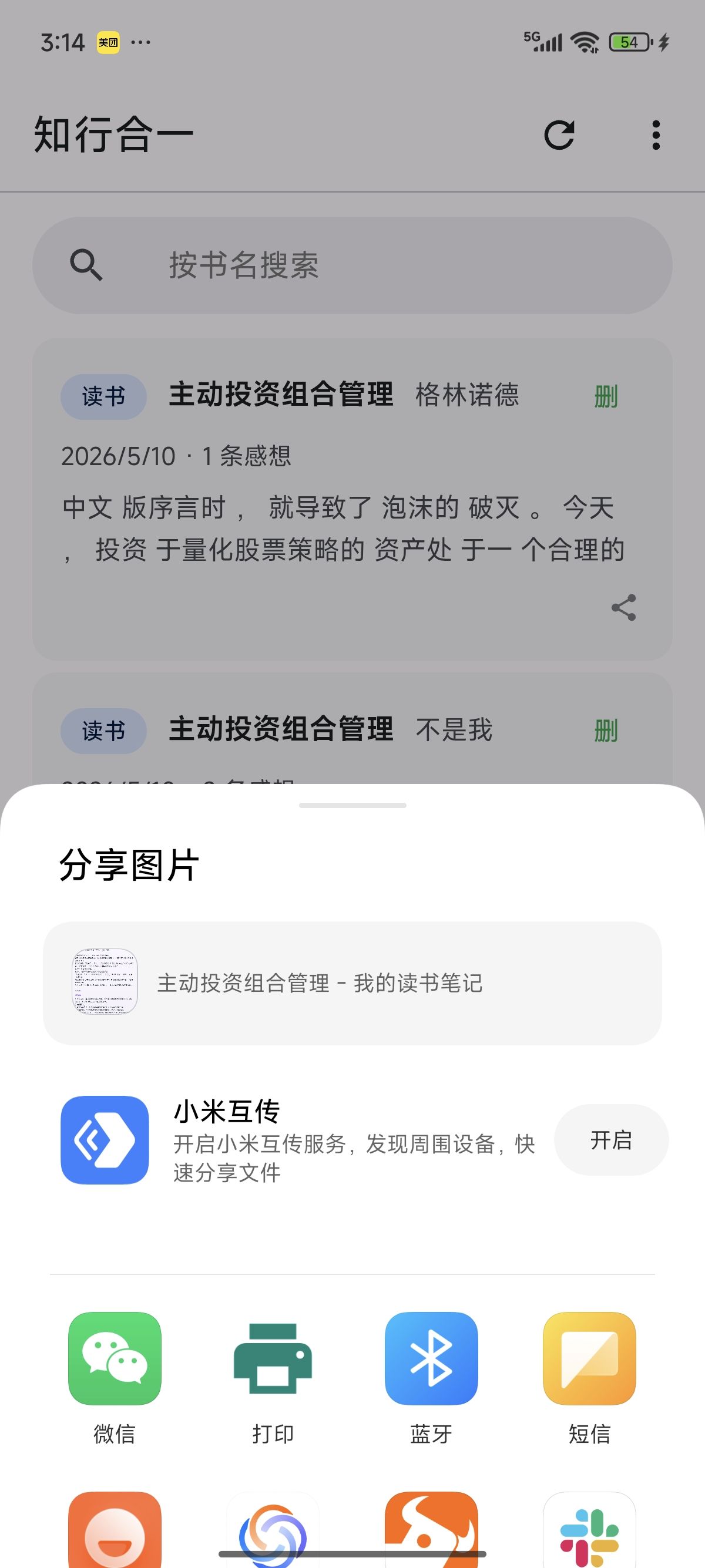
Task: Tap the share sheet drag handle
Action: point(352,805)
